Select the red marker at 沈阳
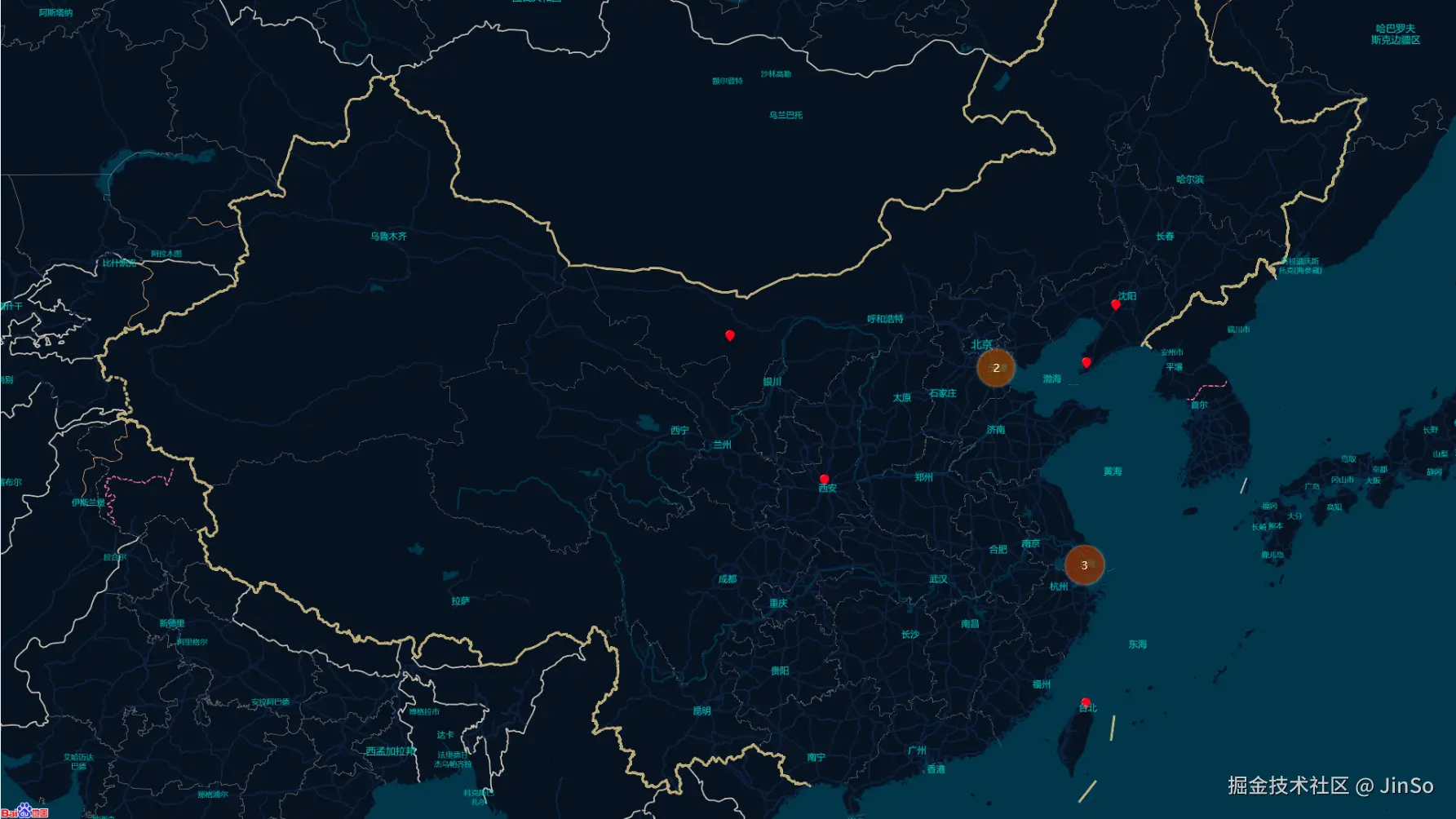 point(1115,304)
